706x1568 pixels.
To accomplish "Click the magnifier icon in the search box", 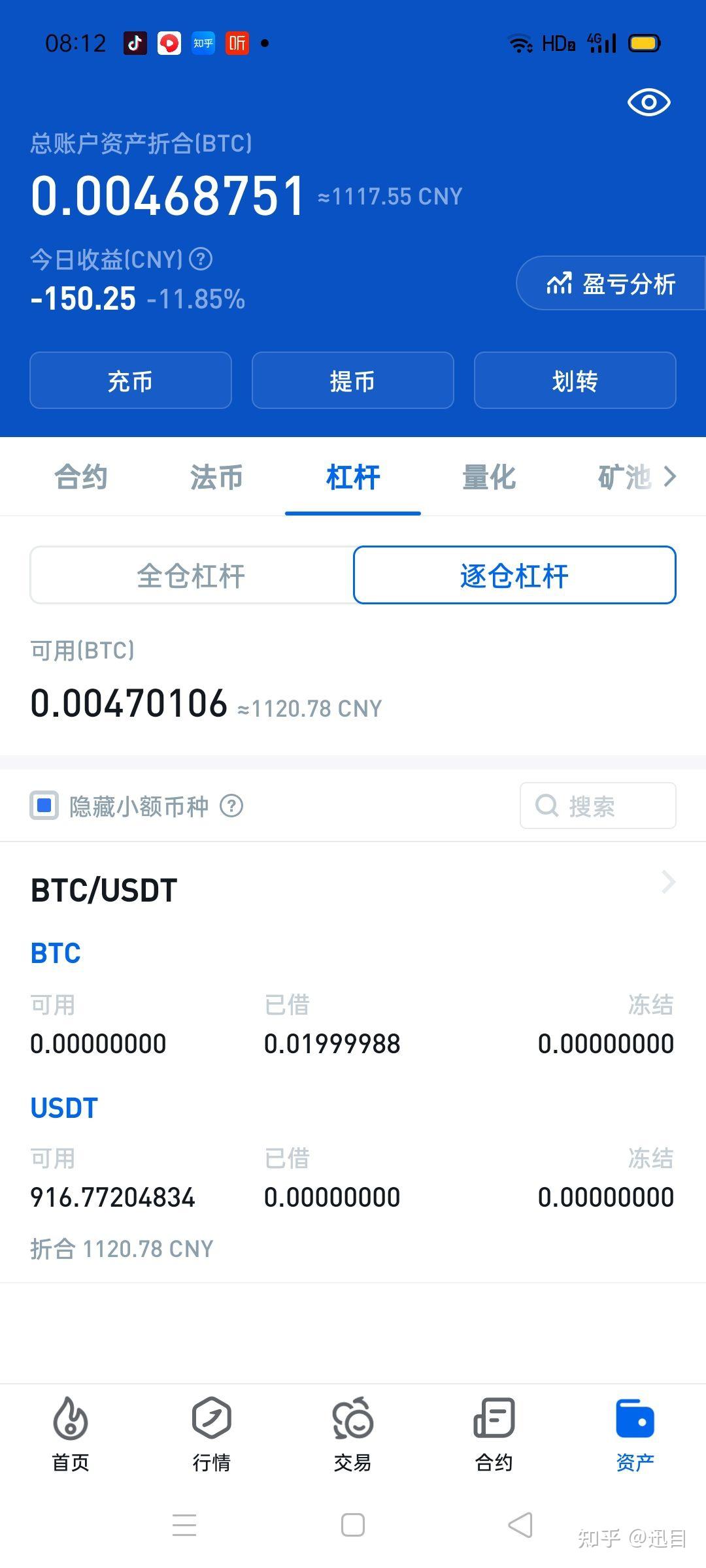I will pyautogui.click(x=547, y=806).
